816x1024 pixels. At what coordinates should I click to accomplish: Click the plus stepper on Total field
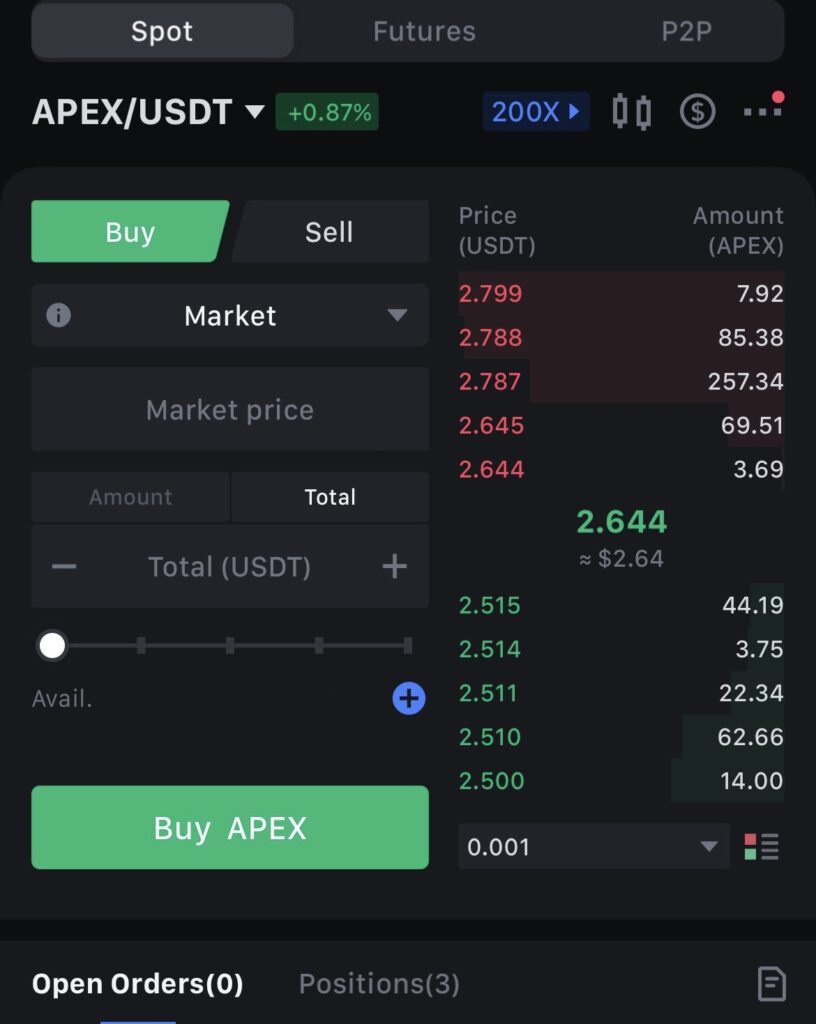393,566
